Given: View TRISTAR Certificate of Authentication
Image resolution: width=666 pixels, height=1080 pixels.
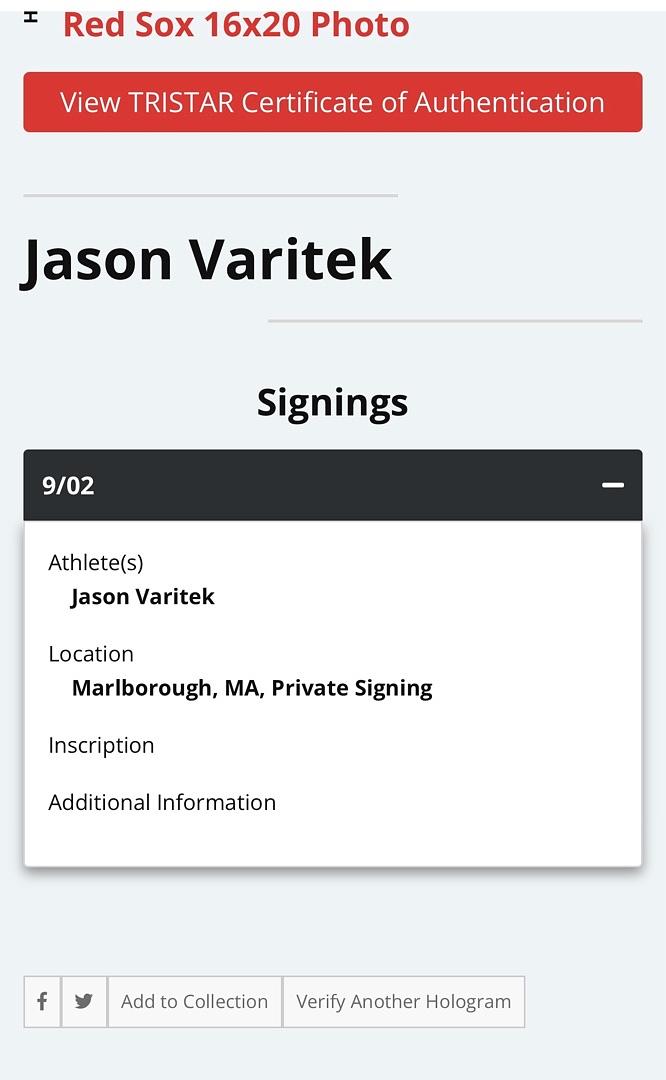Looking at the screenshot, I should coord(332,102).
